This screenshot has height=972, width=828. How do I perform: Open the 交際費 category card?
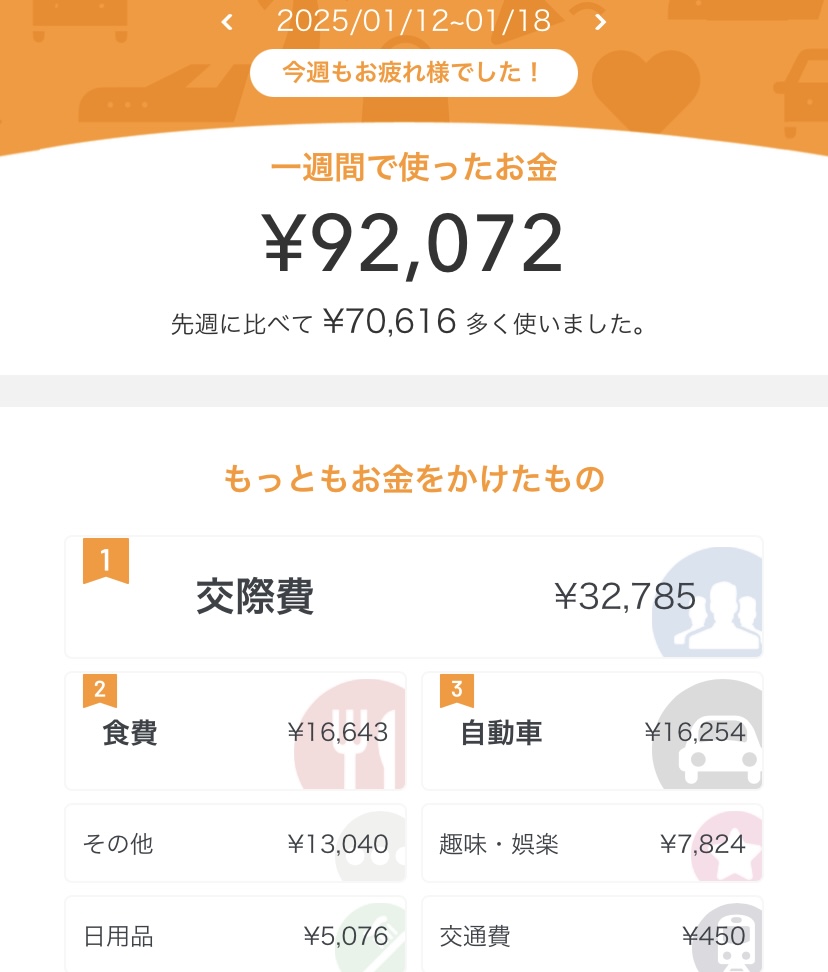[414, 597]
